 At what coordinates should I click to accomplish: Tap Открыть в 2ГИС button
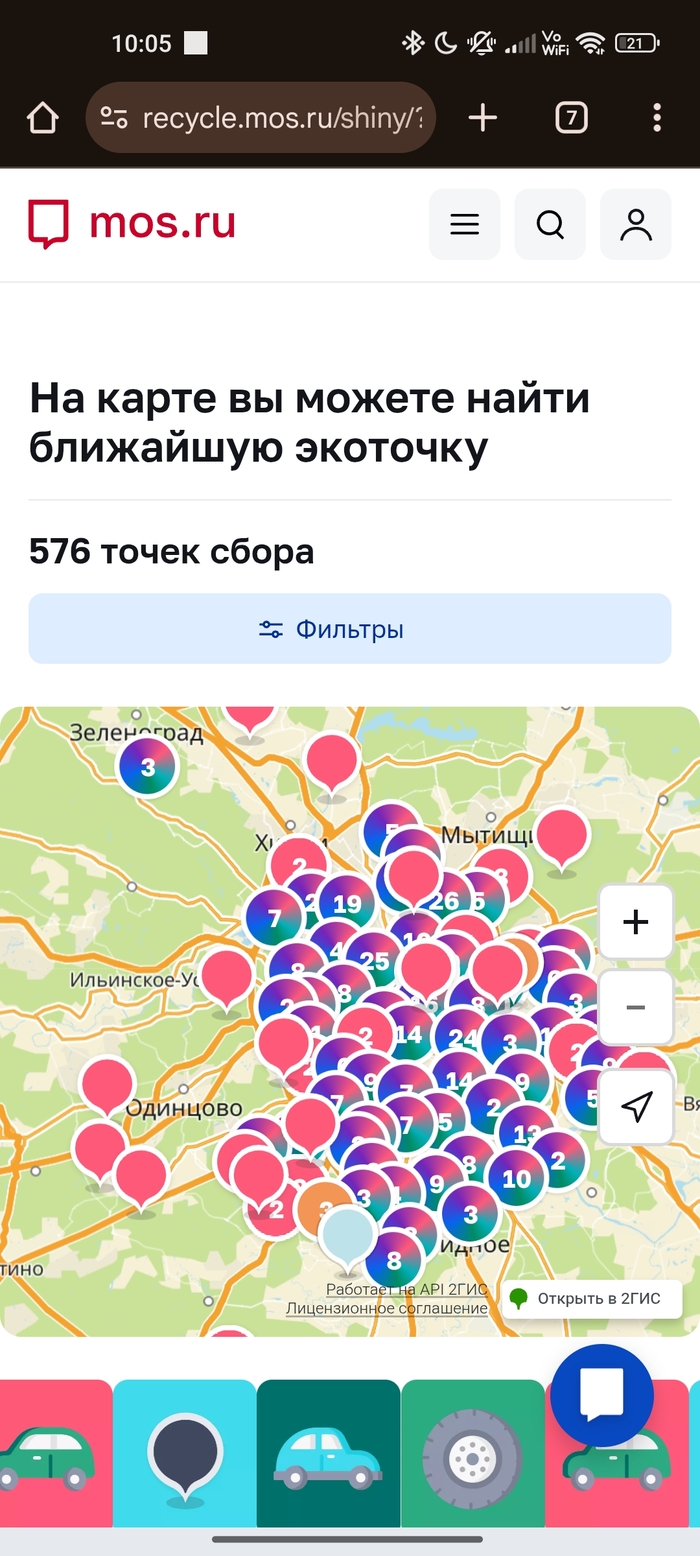(591, 1299)
